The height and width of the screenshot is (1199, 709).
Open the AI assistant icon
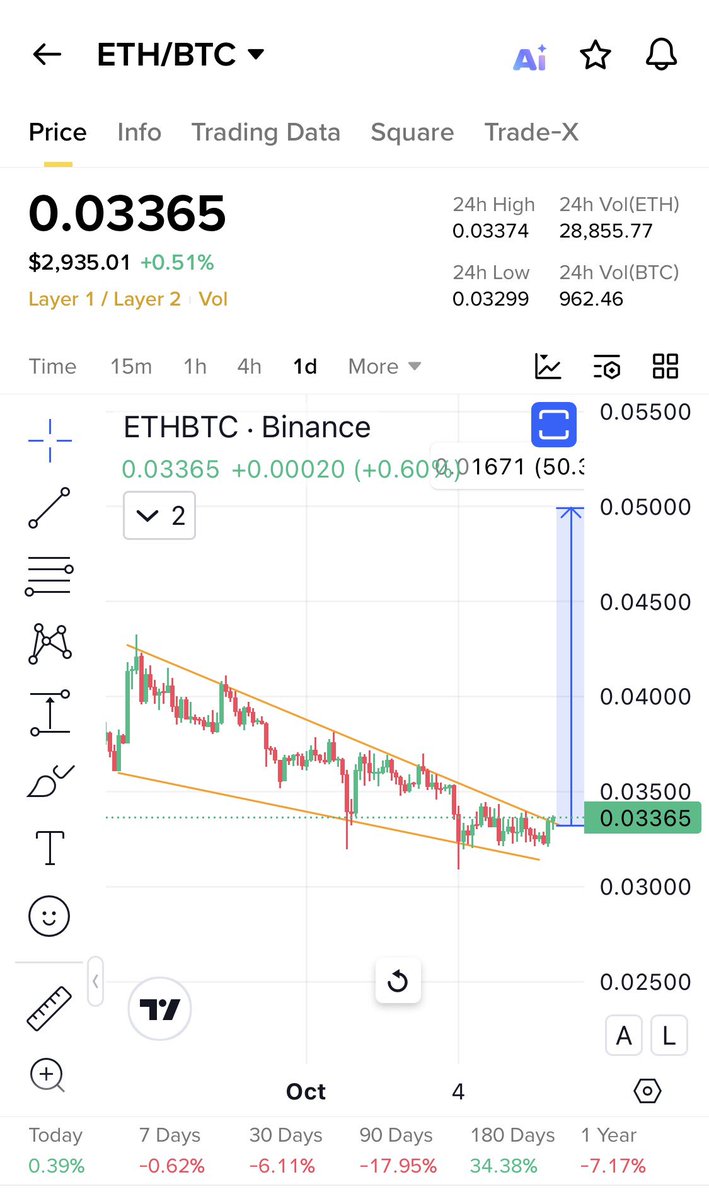point(529,59)
